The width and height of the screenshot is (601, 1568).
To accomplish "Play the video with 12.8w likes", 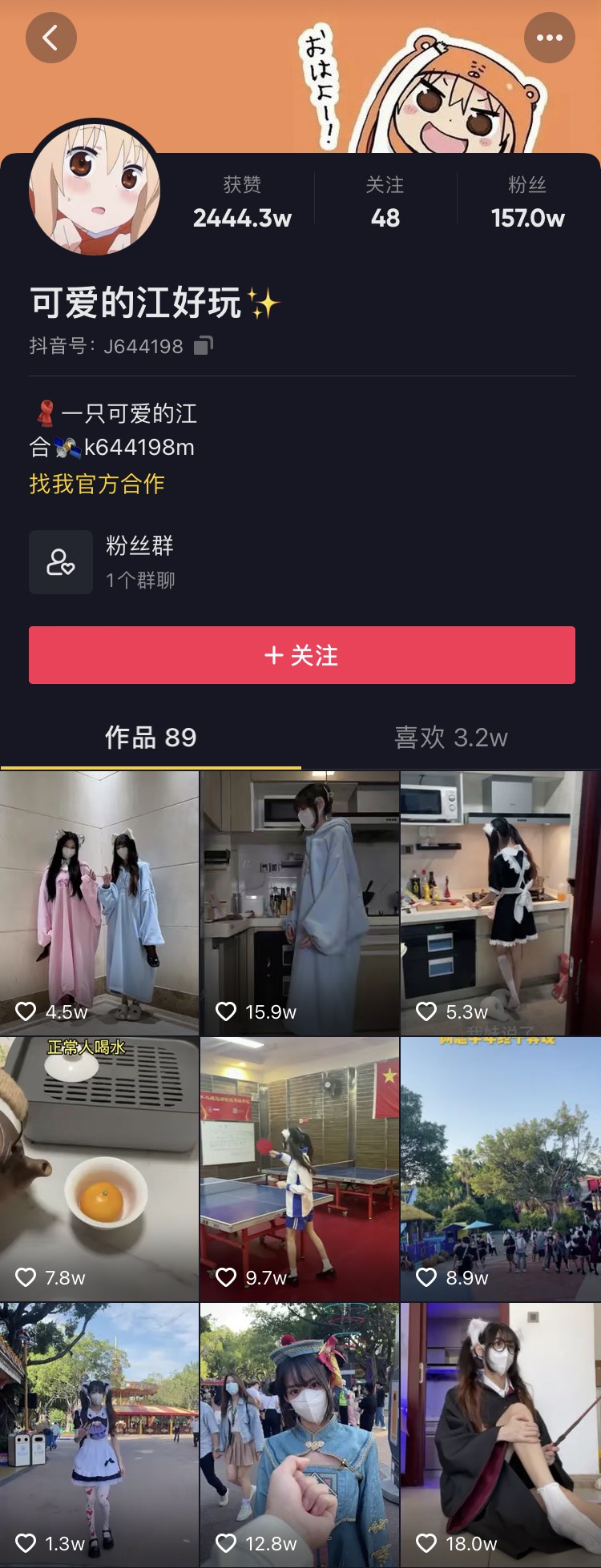I will 300,1433.
